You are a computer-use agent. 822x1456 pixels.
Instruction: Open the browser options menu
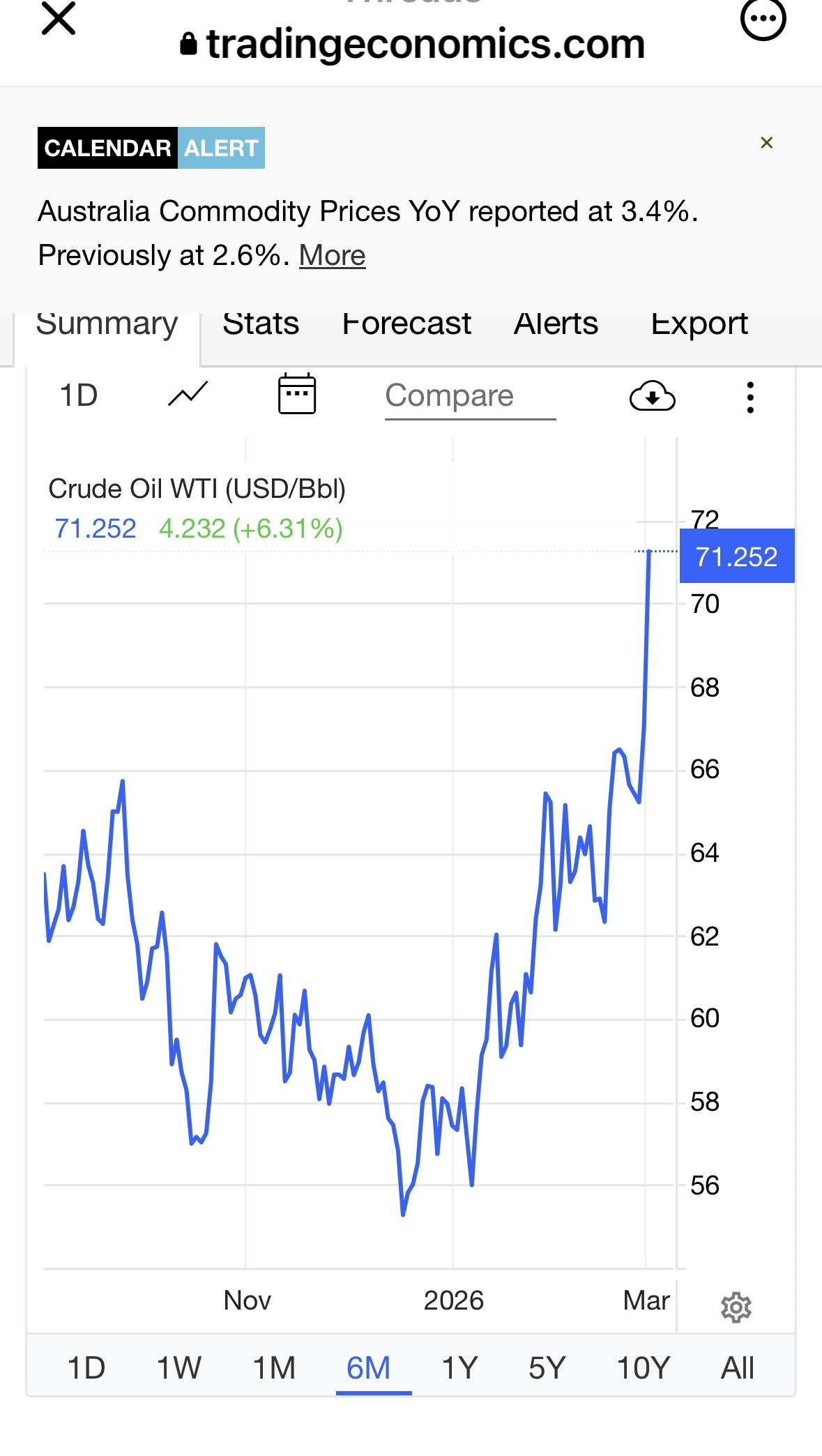click(763, 19)
